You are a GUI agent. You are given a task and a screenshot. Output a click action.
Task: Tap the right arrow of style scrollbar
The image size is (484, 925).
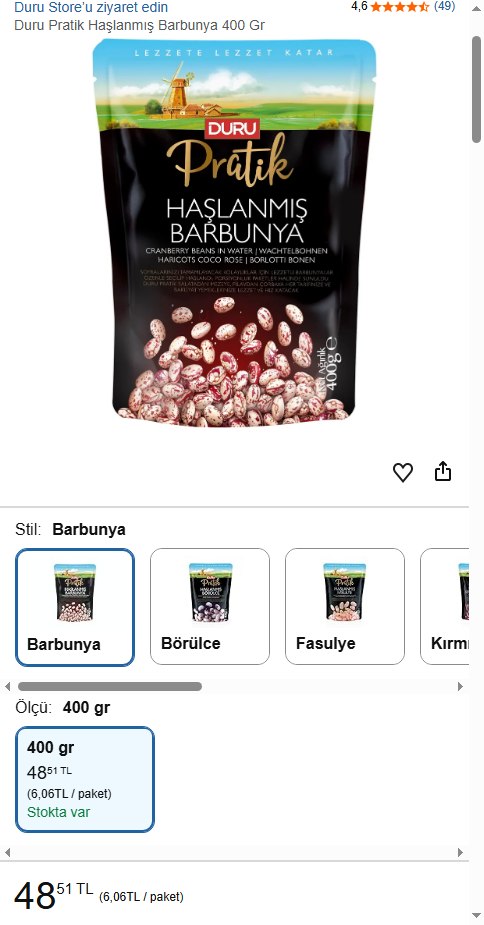pos(460,687)
